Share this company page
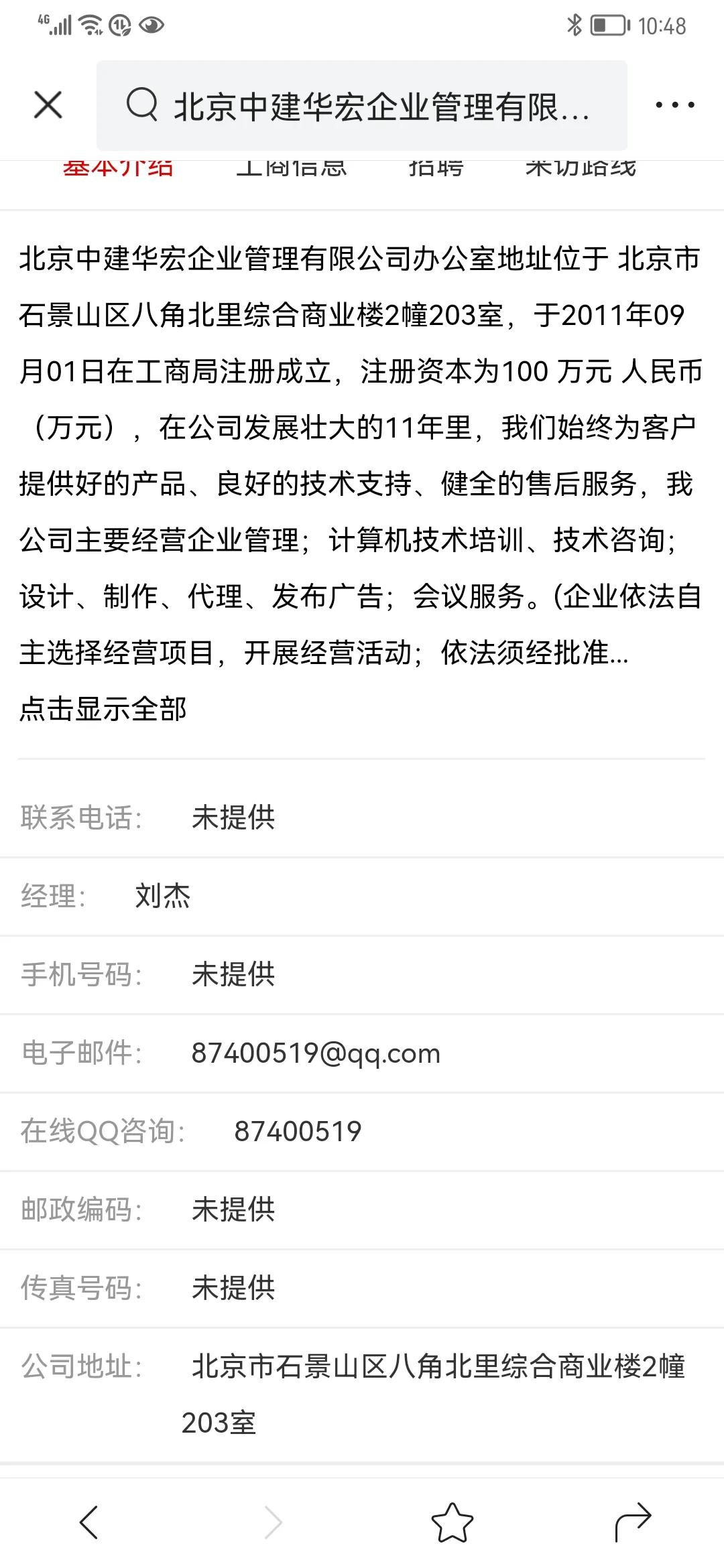This screenshot has width=724, height=1568. pyautogui.click(x=633, y=1521)
